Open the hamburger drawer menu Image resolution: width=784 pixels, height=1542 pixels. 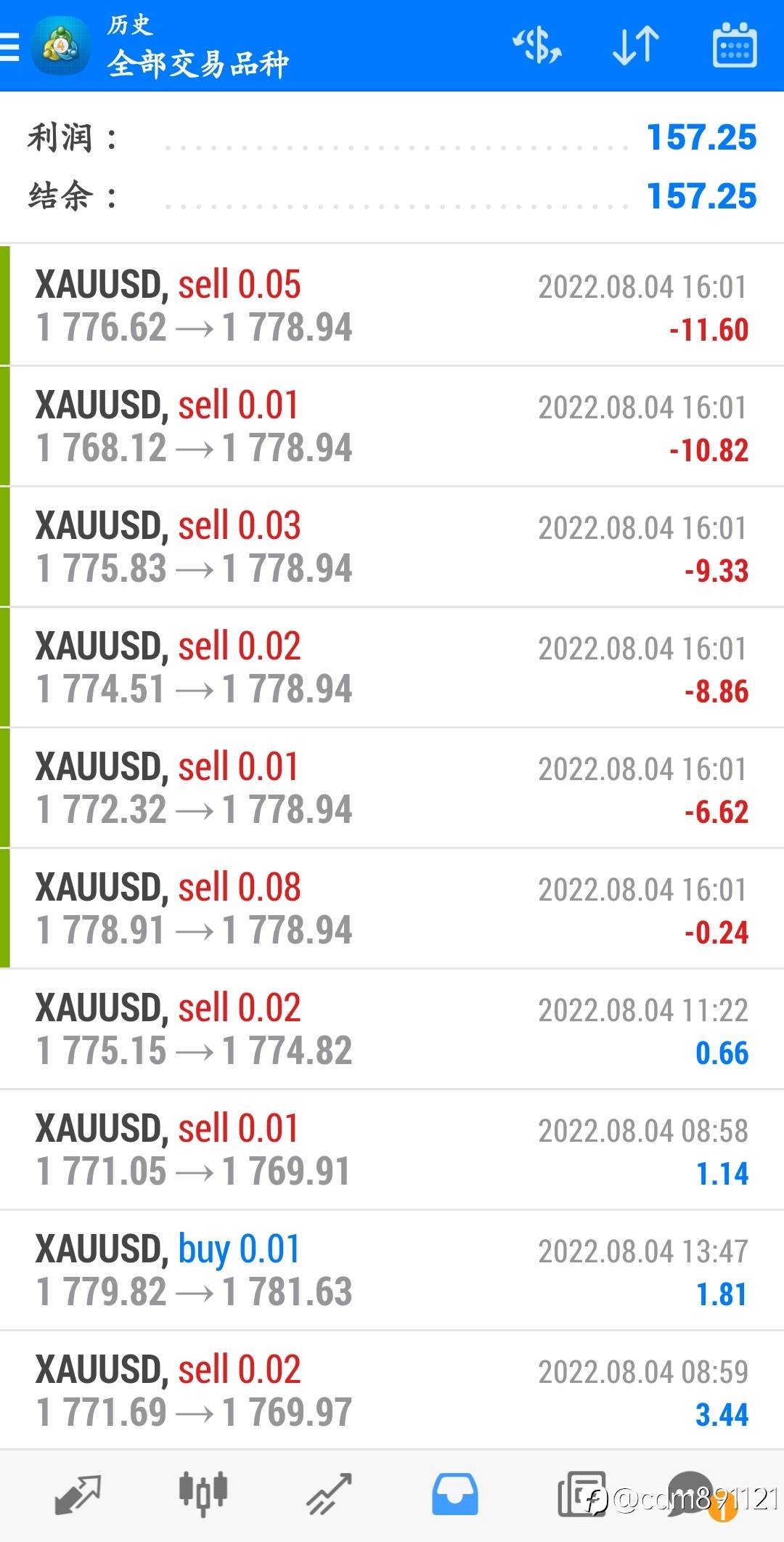pyautogui.click(x=10, y=47)
